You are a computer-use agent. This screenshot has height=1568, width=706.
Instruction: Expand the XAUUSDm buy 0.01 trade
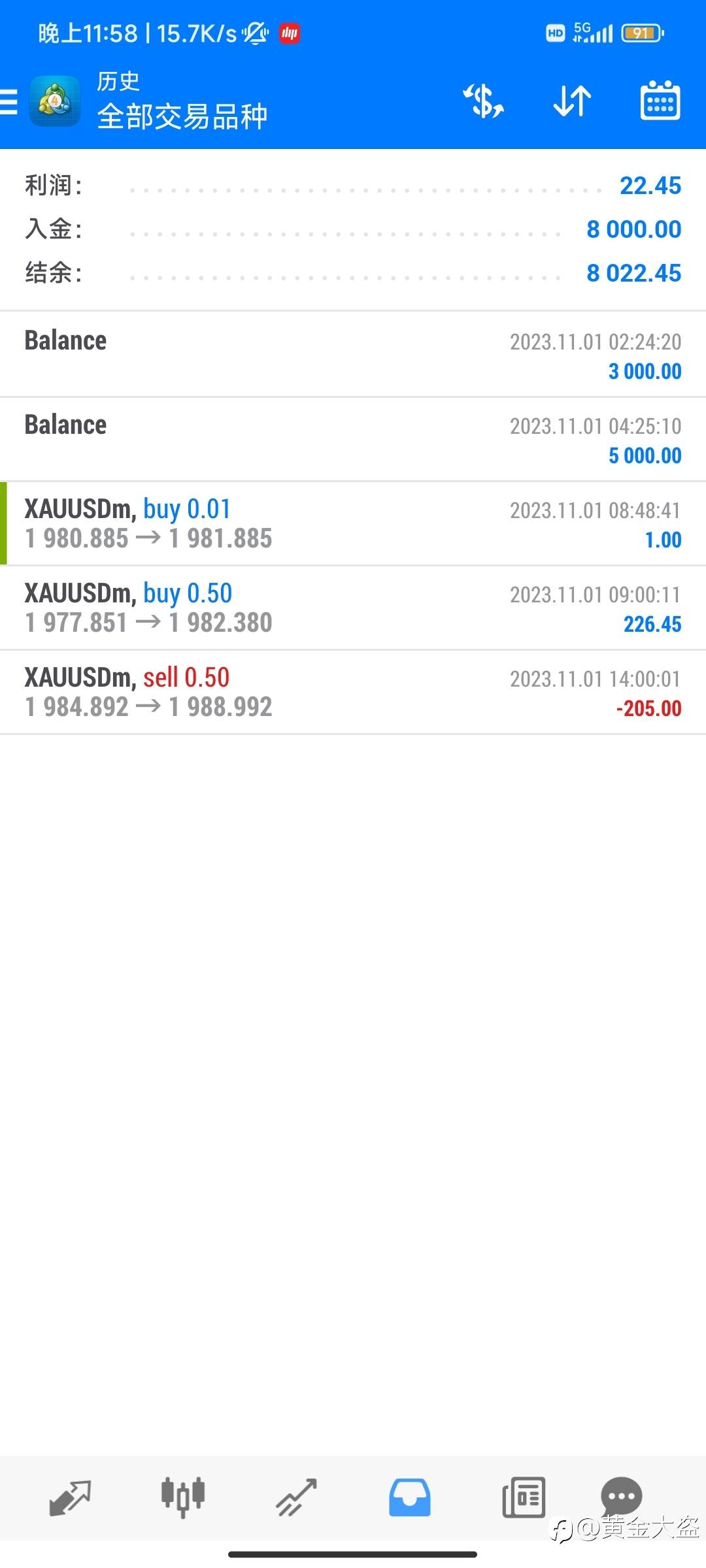coord(353,524)
